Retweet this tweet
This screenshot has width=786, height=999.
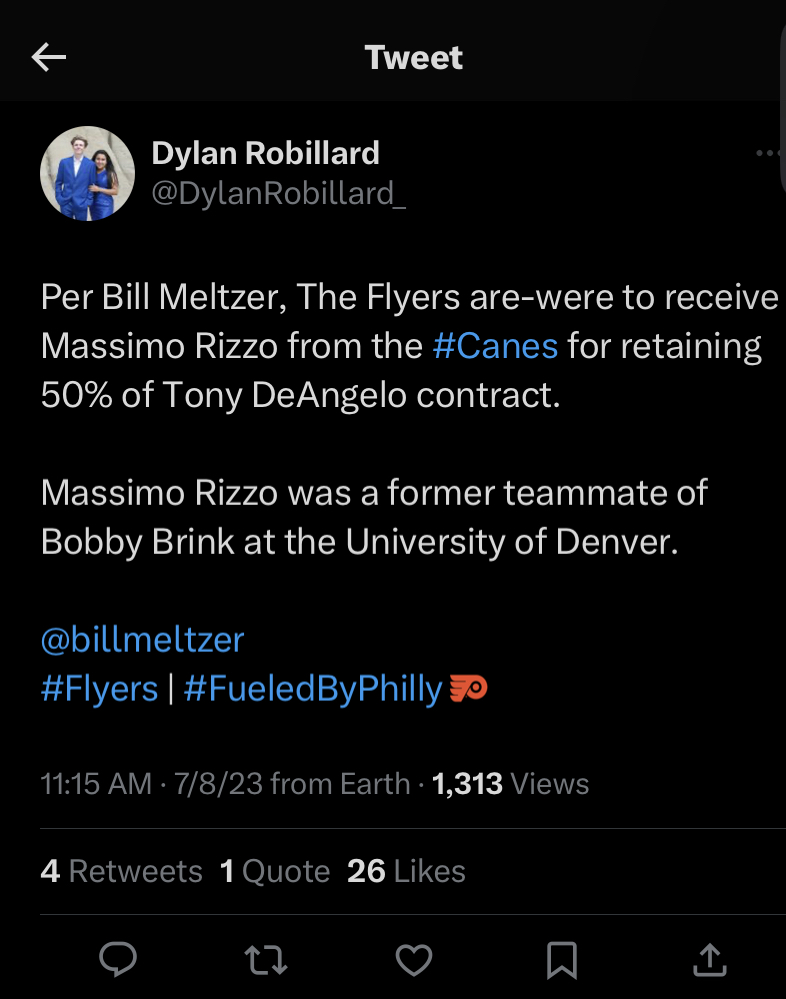pos(266,960)
